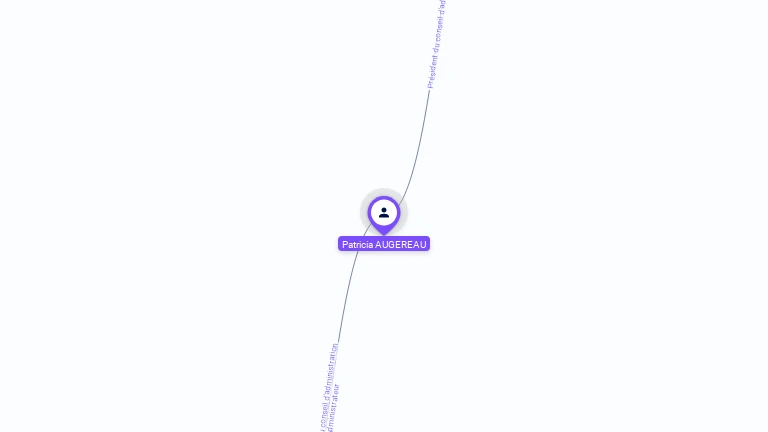Select the Patricia AUGEREAU person node

point(384,213)
